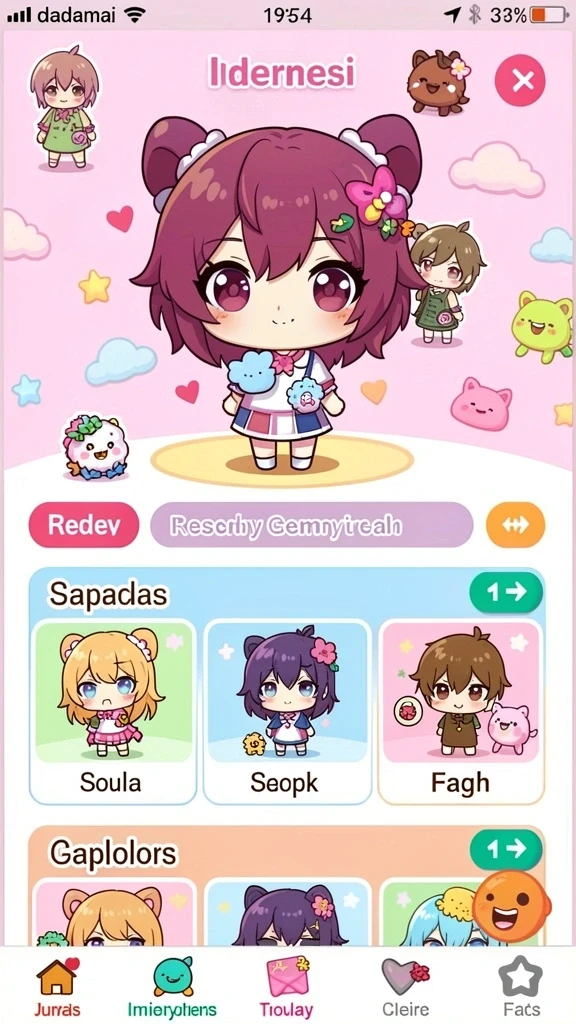Open more of the Sapadas section

(506, 592)
